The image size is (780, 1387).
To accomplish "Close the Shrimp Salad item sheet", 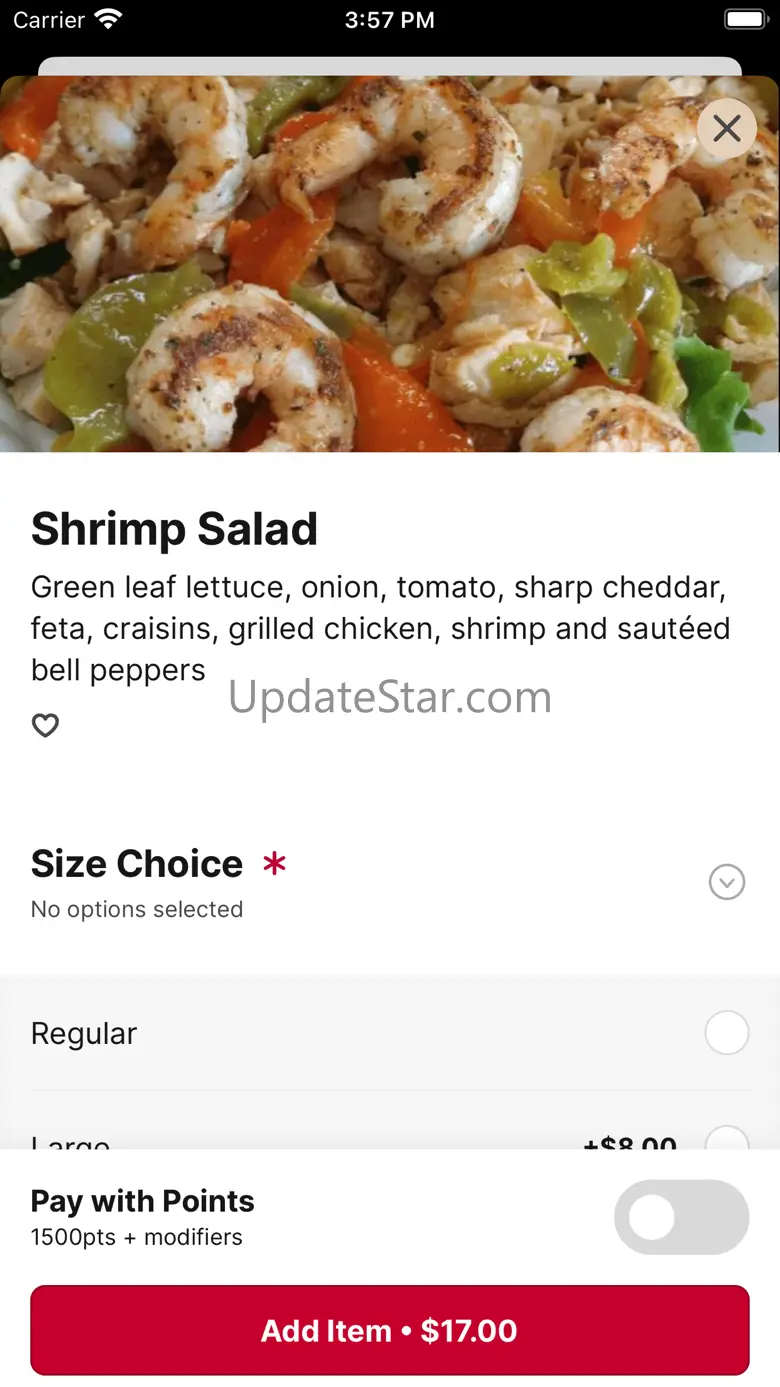I will pos(727,128).
